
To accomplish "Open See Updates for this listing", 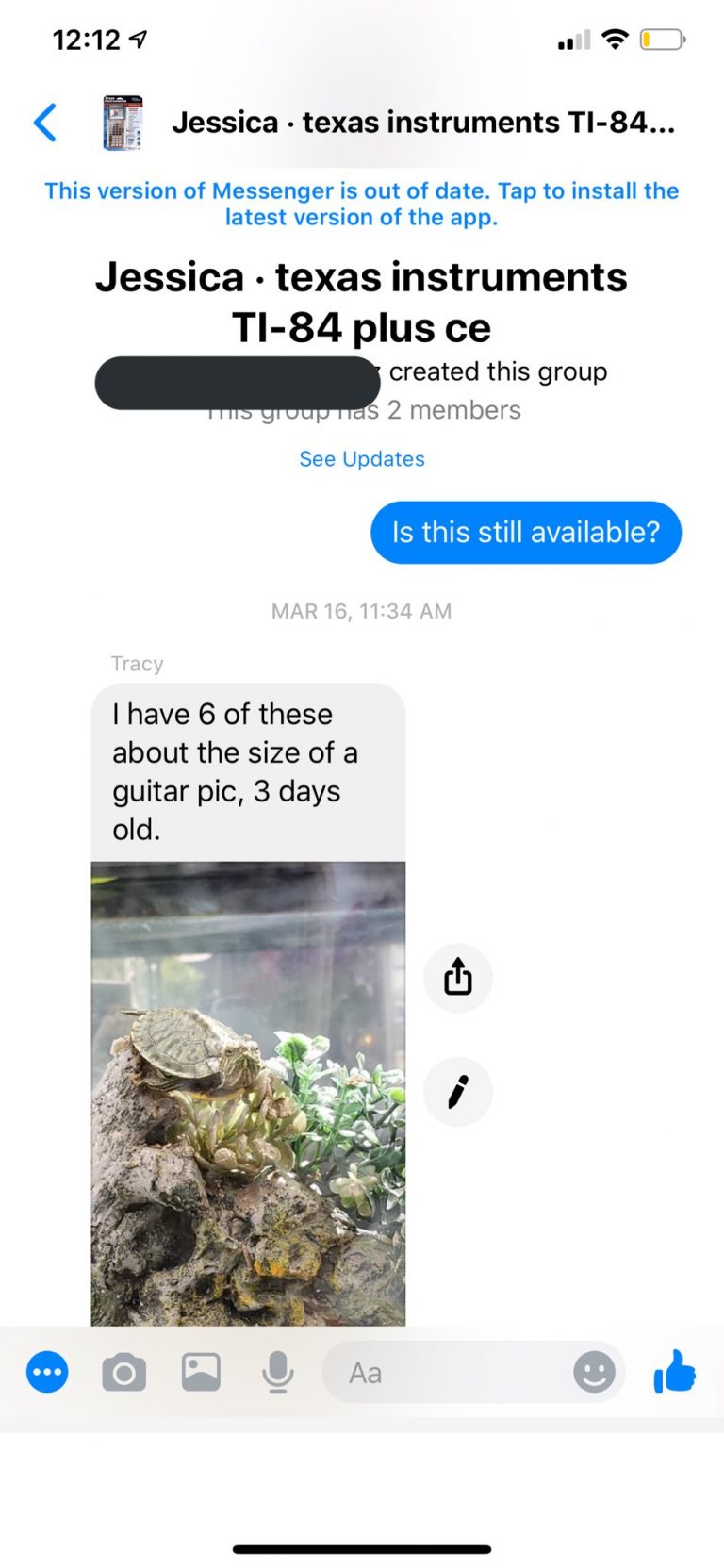I will (361, 459).
